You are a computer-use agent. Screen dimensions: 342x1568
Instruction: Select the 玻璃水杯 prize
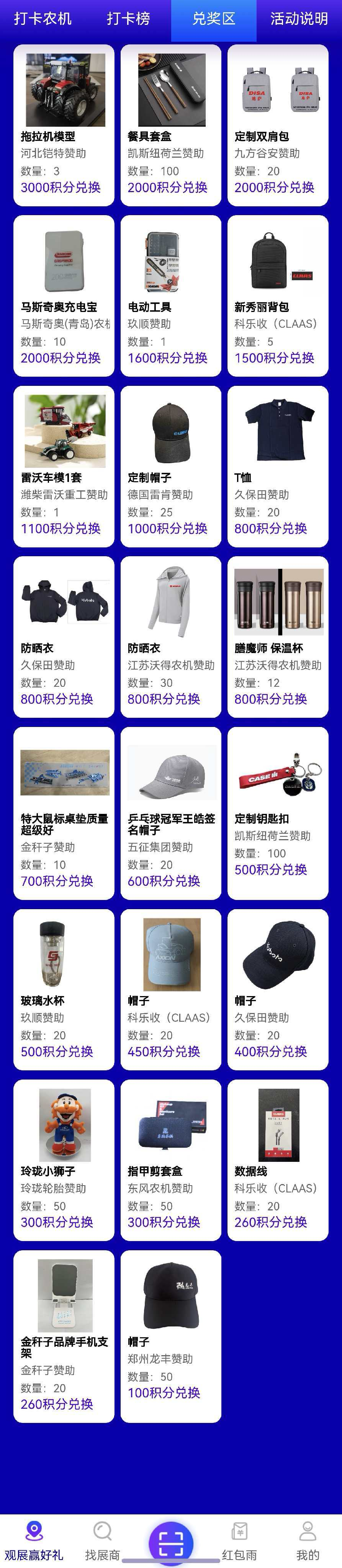(64, 989)
